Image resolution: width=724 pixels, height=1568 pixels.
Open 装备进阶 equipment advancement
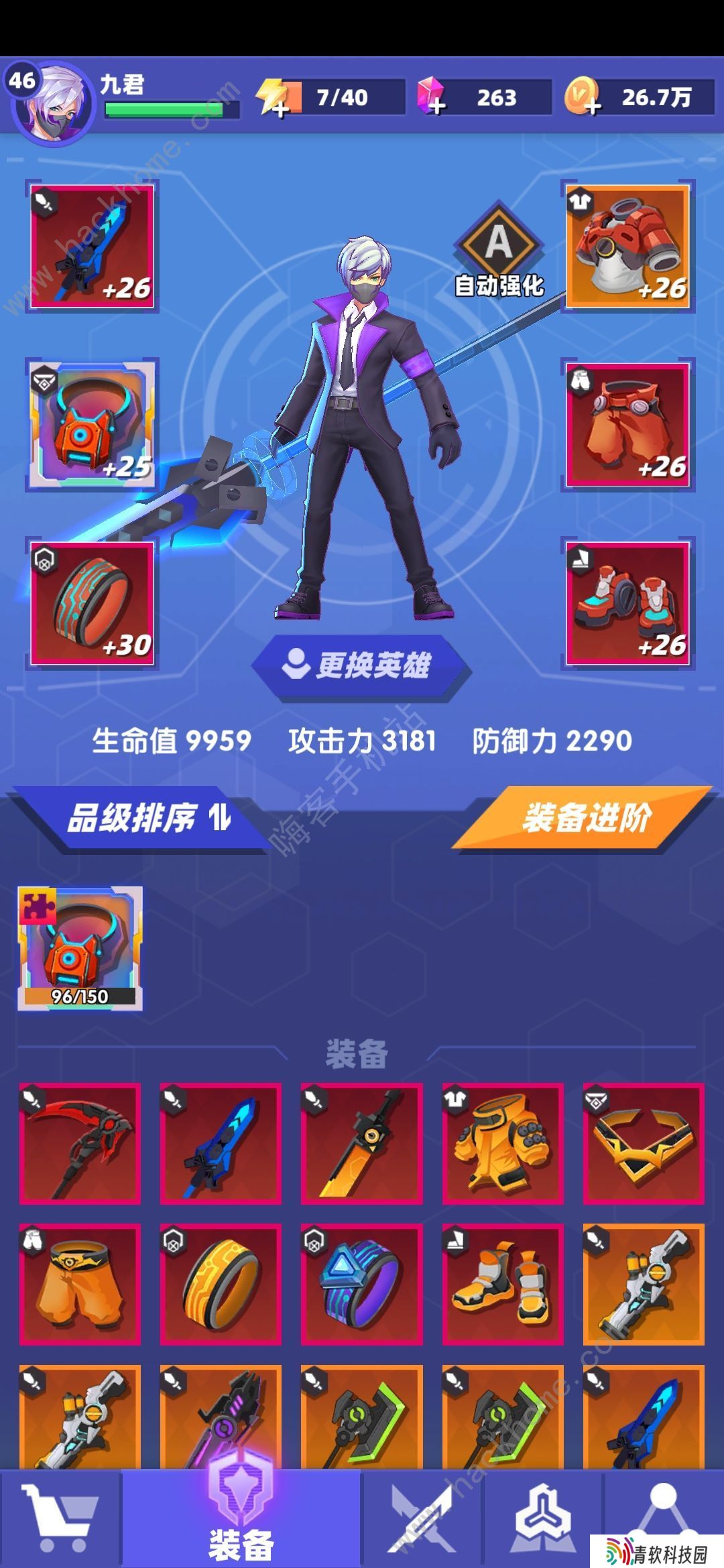coord(585,818)
